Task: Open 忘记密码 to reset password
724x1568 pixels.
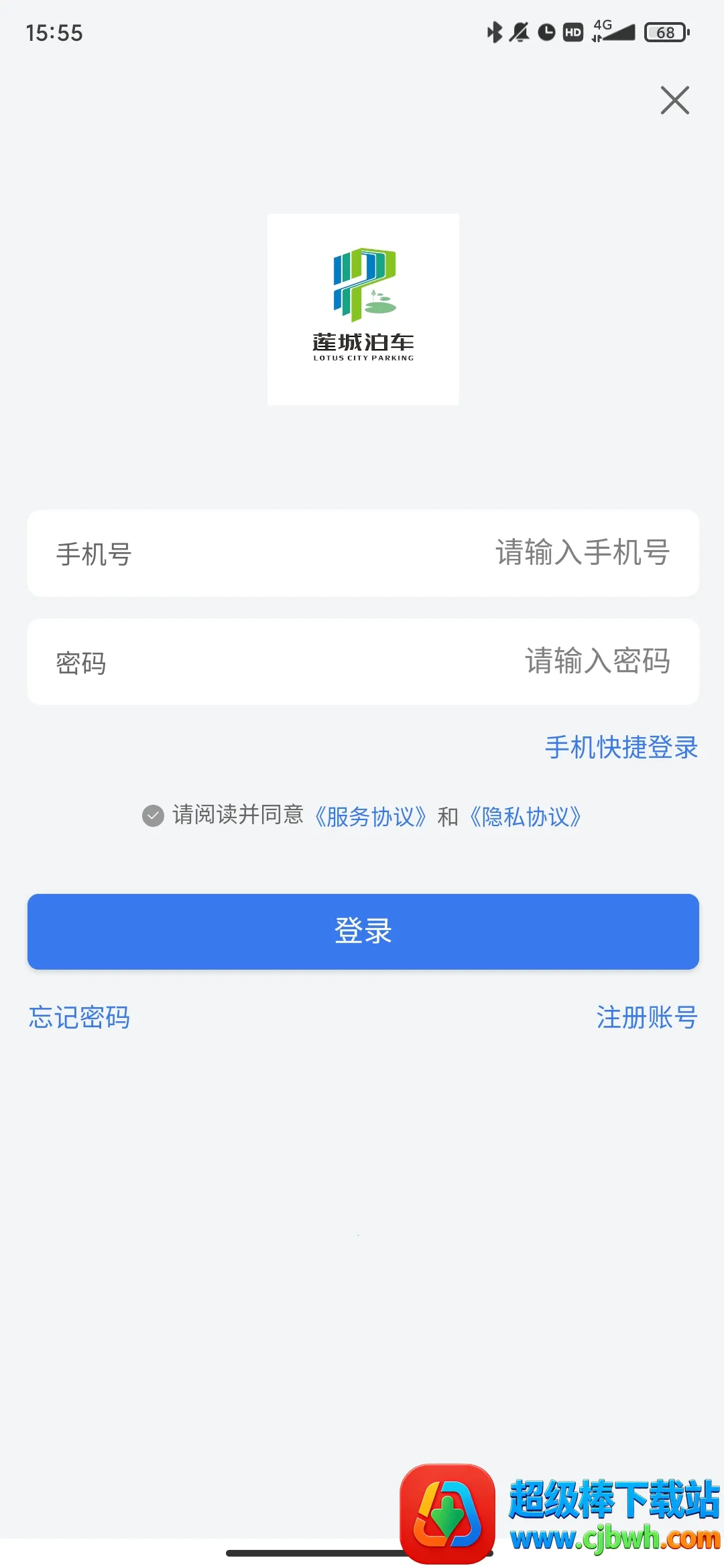Action: [x=79, y=1017]
